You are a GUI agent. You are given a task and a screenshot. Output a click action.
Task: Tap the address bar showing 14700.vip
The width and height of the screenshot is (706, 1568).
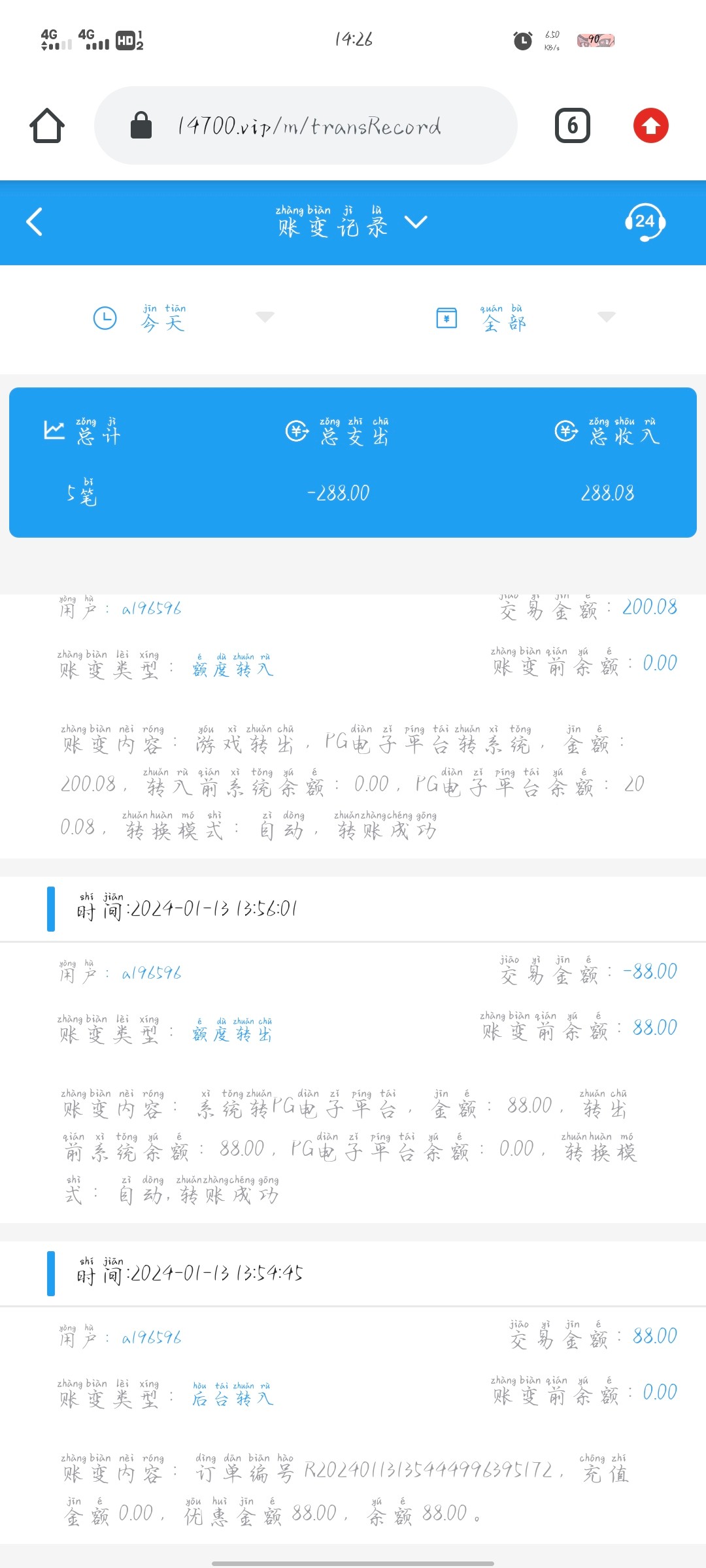click(x=306, y=125)
